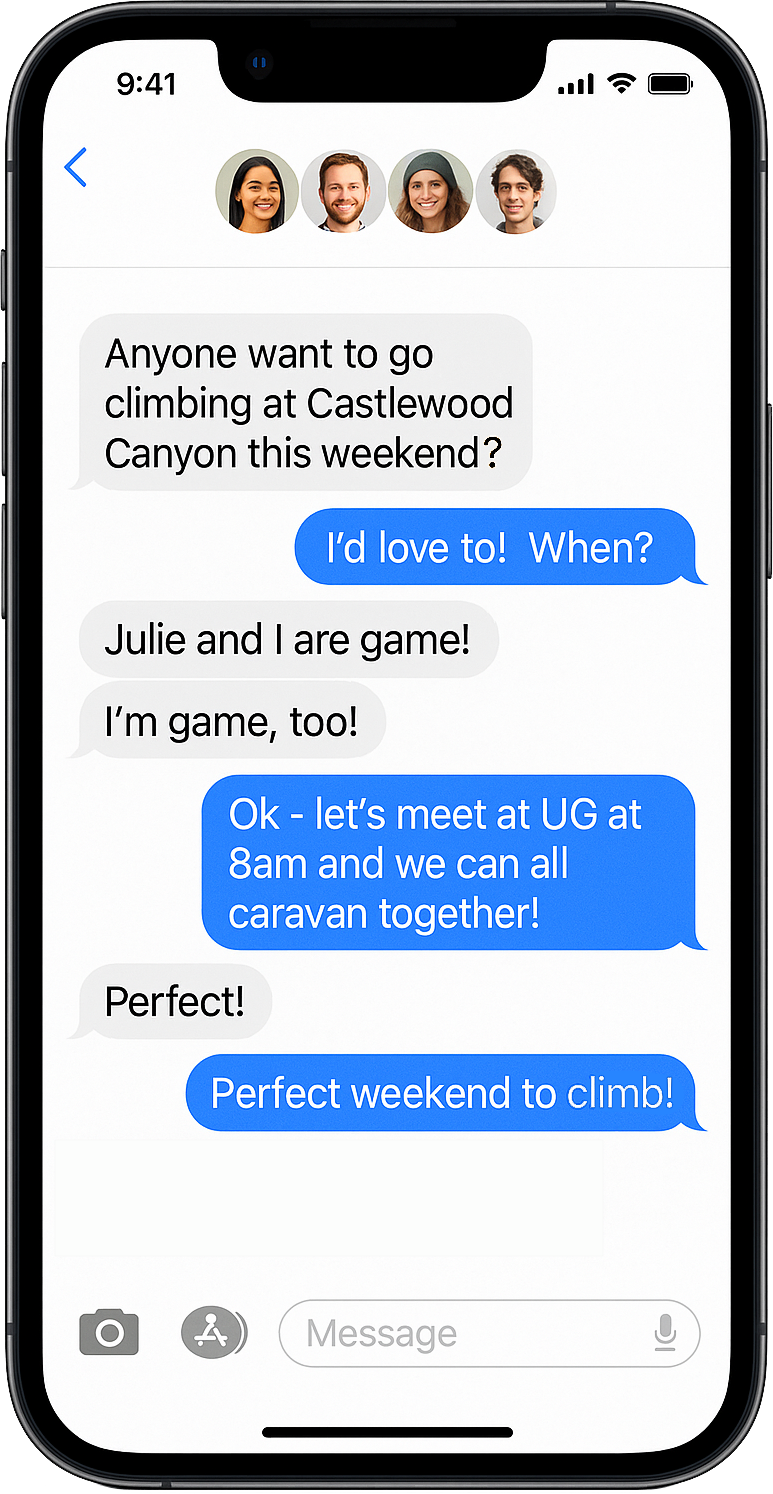Open the camera to attach a photo

point(109,1332)
